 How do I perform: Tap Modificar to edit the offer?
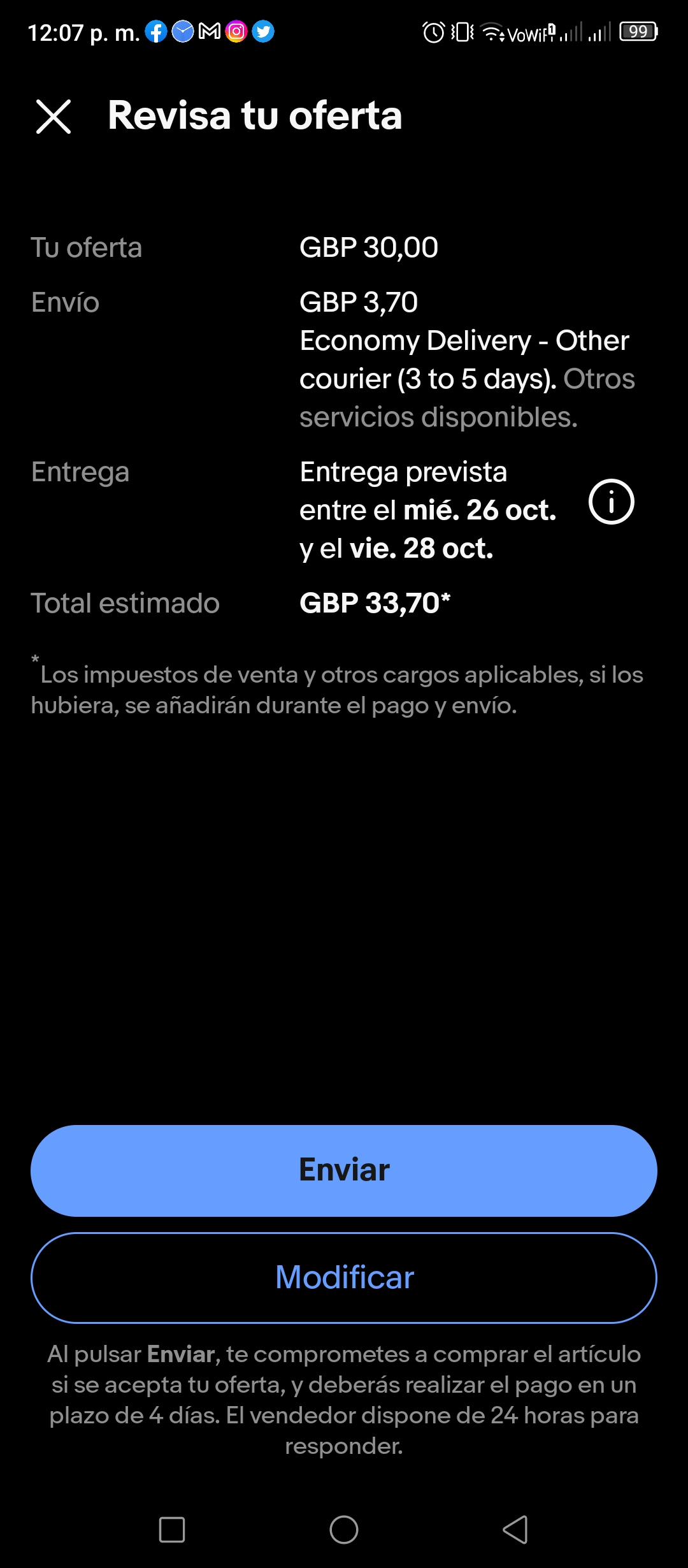coord(344,1277)
